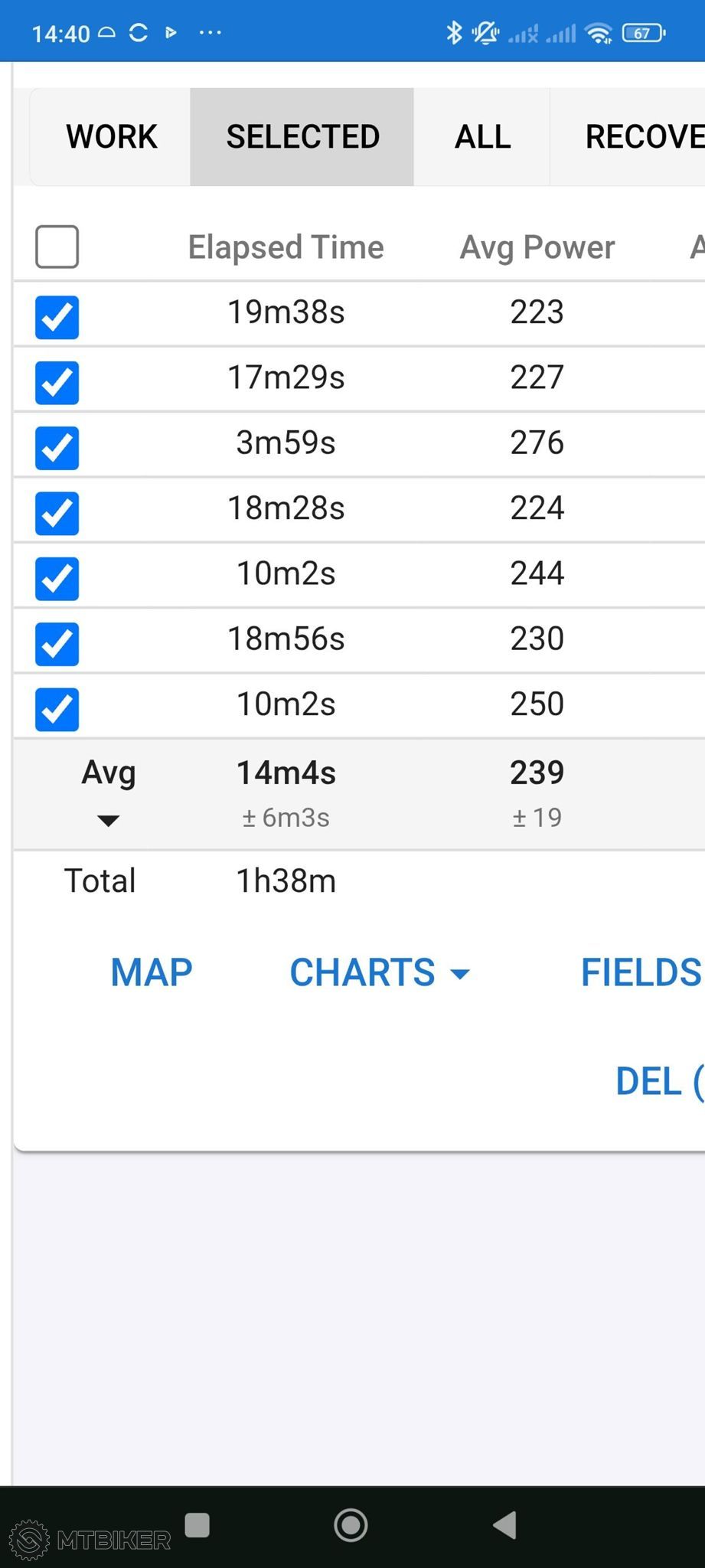Go to the home screen
The image size is (705, 1568).
(351, 1524)
